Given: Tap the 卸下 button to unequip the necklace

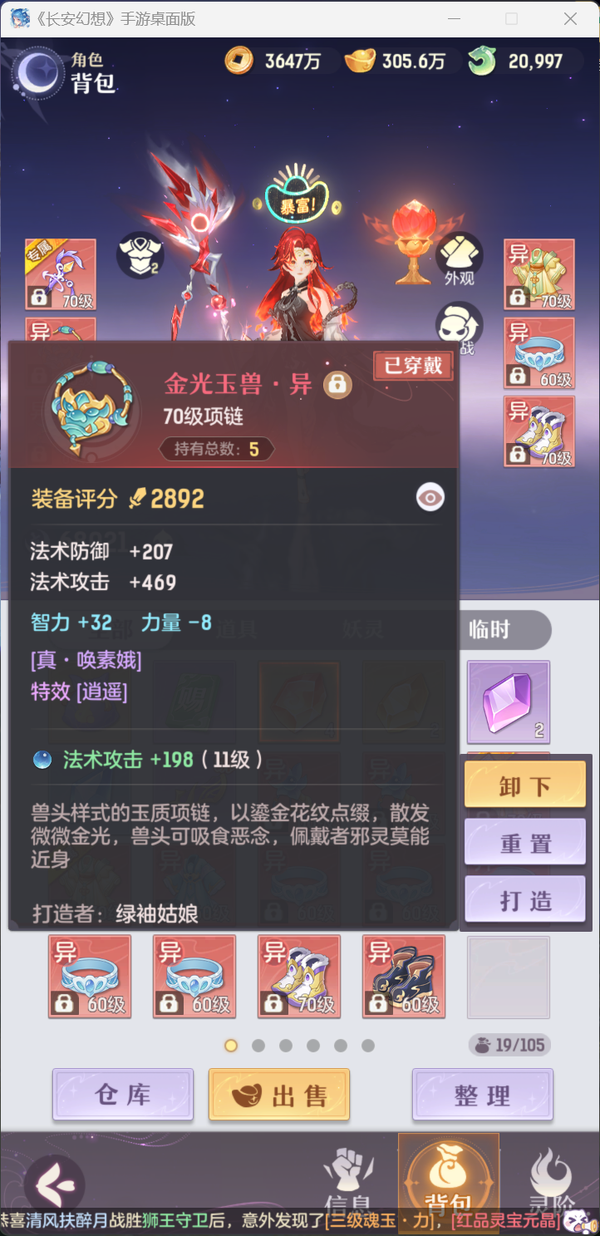Looking at the screenshot, I should pyautogui.click(x=525, y=785).
